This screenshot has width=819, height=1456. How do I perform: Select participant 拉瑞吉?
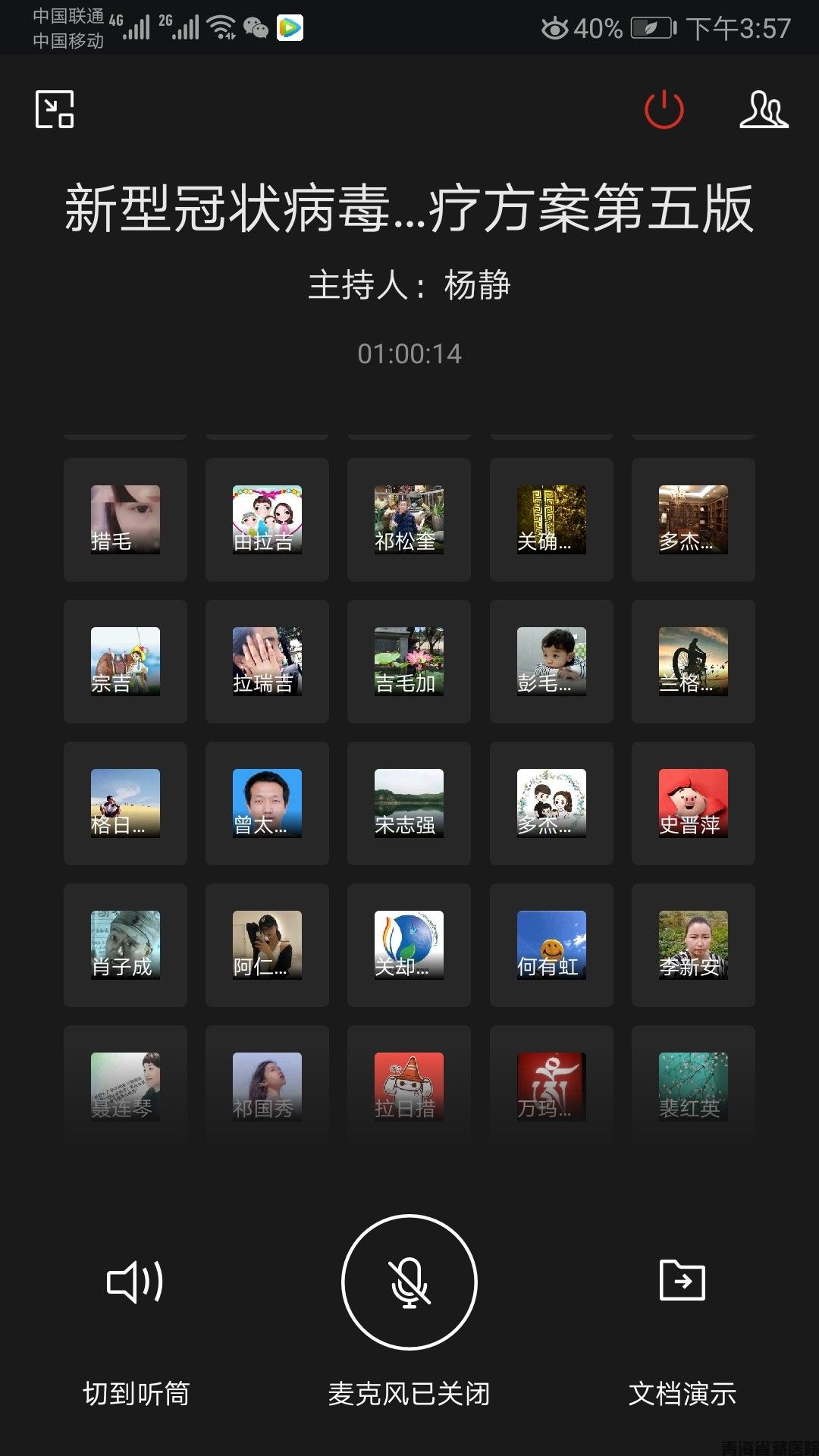point(267,661)
